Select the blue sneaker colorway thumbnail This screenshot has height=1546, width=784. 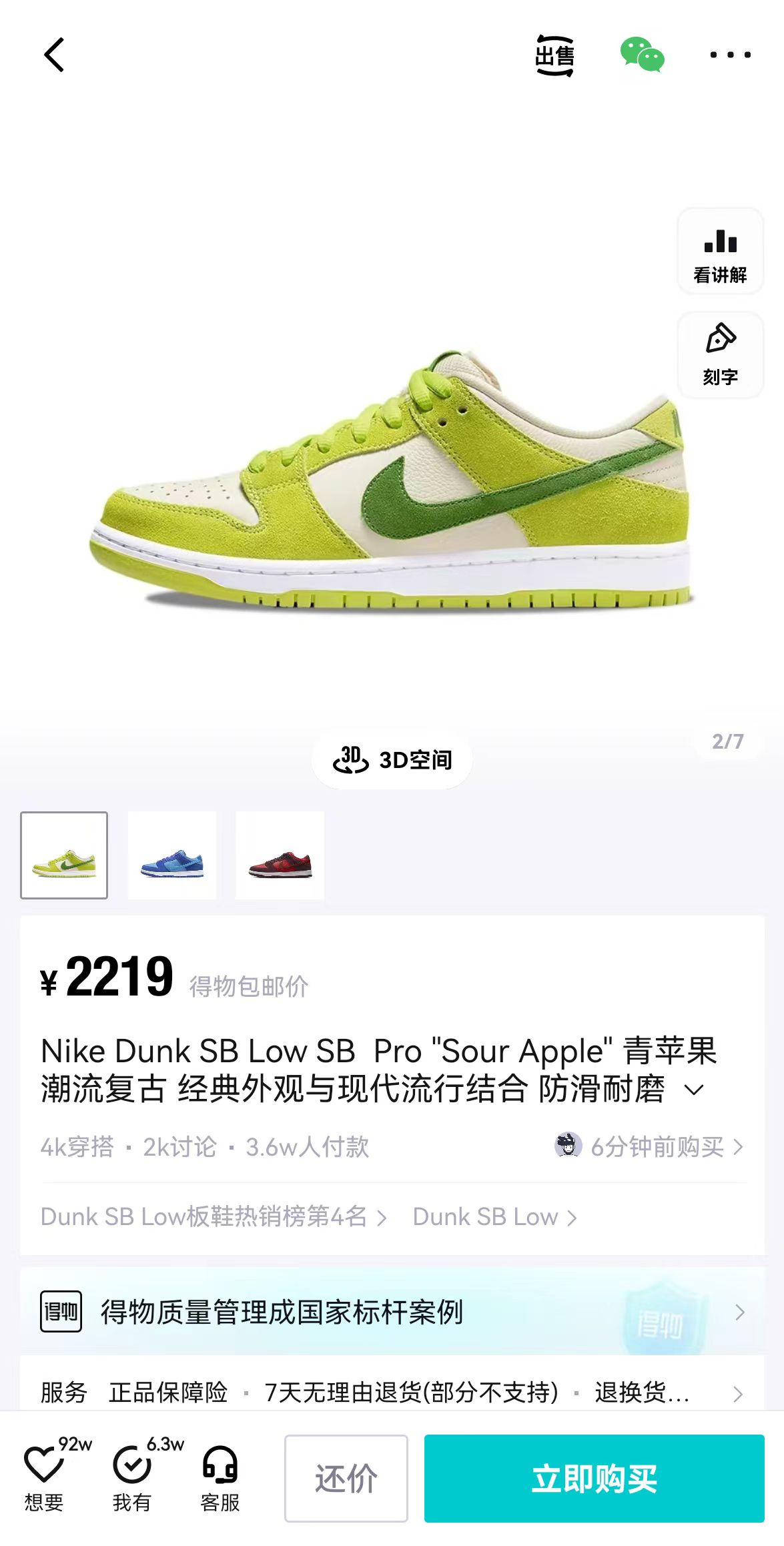172,855
